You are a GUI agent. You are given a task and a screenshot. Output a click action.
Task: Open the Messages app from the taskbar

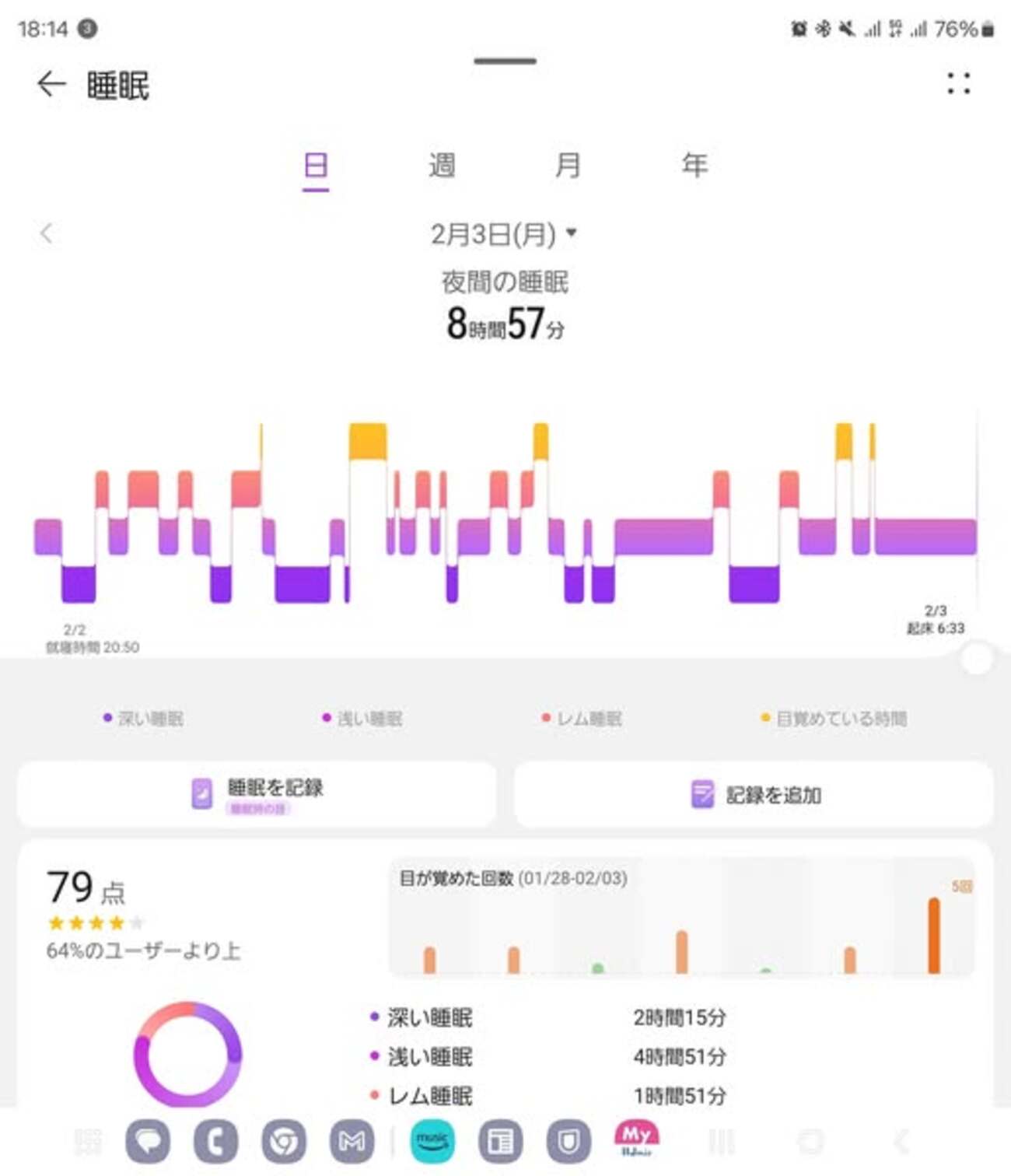148,1142
